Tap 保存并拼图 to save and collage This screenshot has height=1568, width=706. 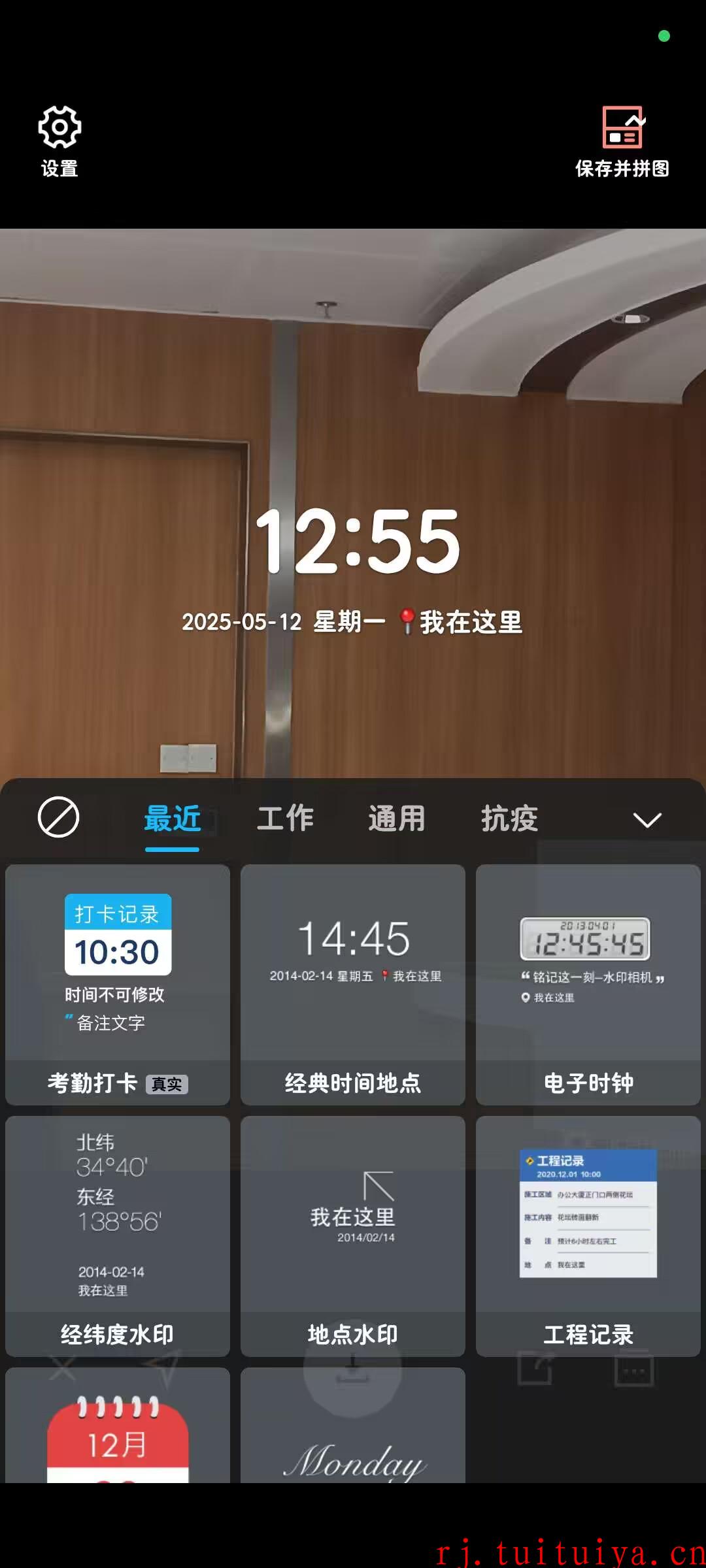(622, 141)
